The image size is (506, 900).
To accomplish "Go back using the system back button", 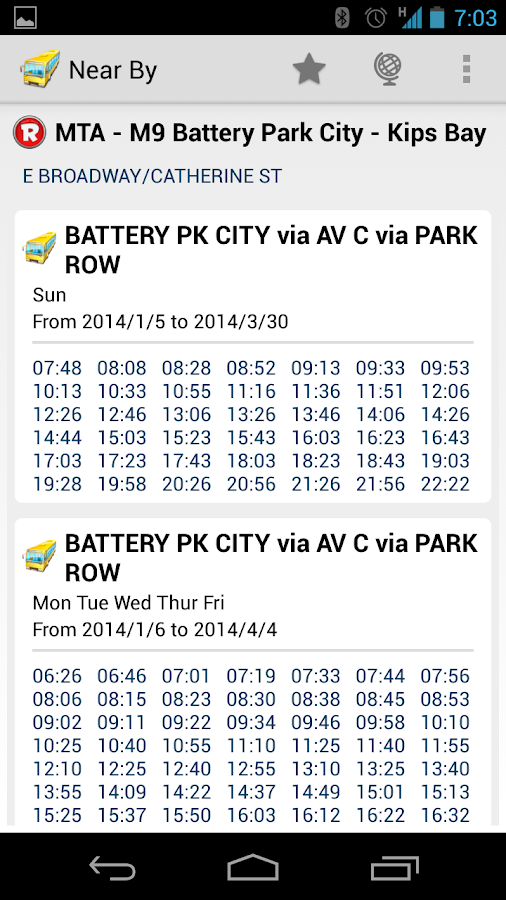I will pyautogui.click(x=112, y=867).
